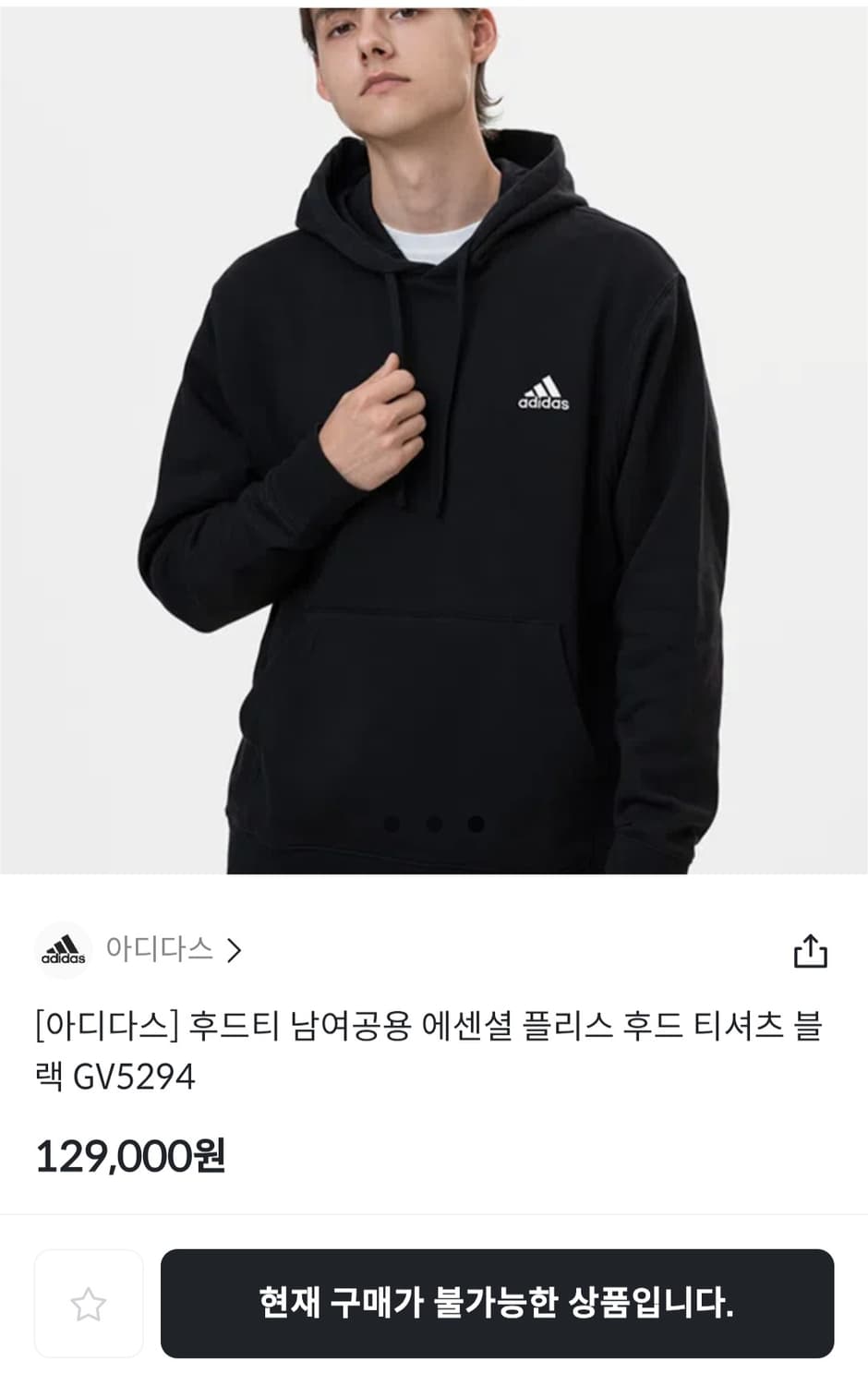Select the first carousel dot on the image
This screenshot has height=1385, width=868.
(394, 822)
